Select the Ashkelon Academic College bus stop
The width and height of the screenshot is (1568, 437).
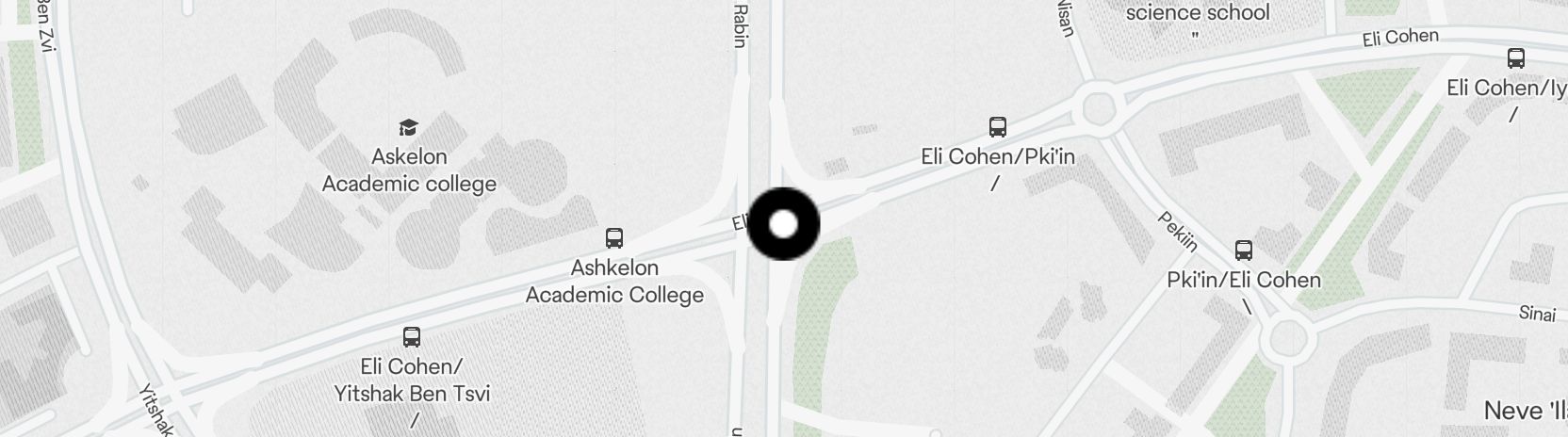click(614, 238)
